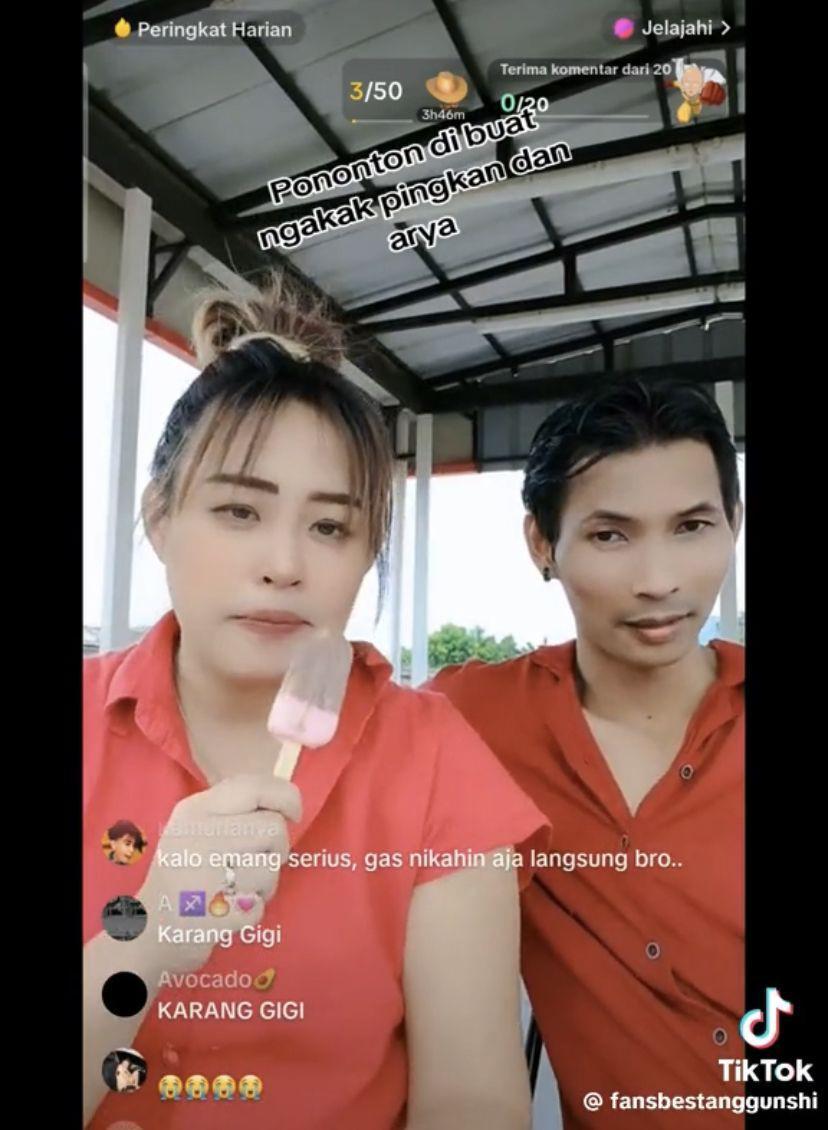Viewport: 828px width, 1130px height.
Task: Open the commenter profile above Karang Gigi
Action: [124, 917]
